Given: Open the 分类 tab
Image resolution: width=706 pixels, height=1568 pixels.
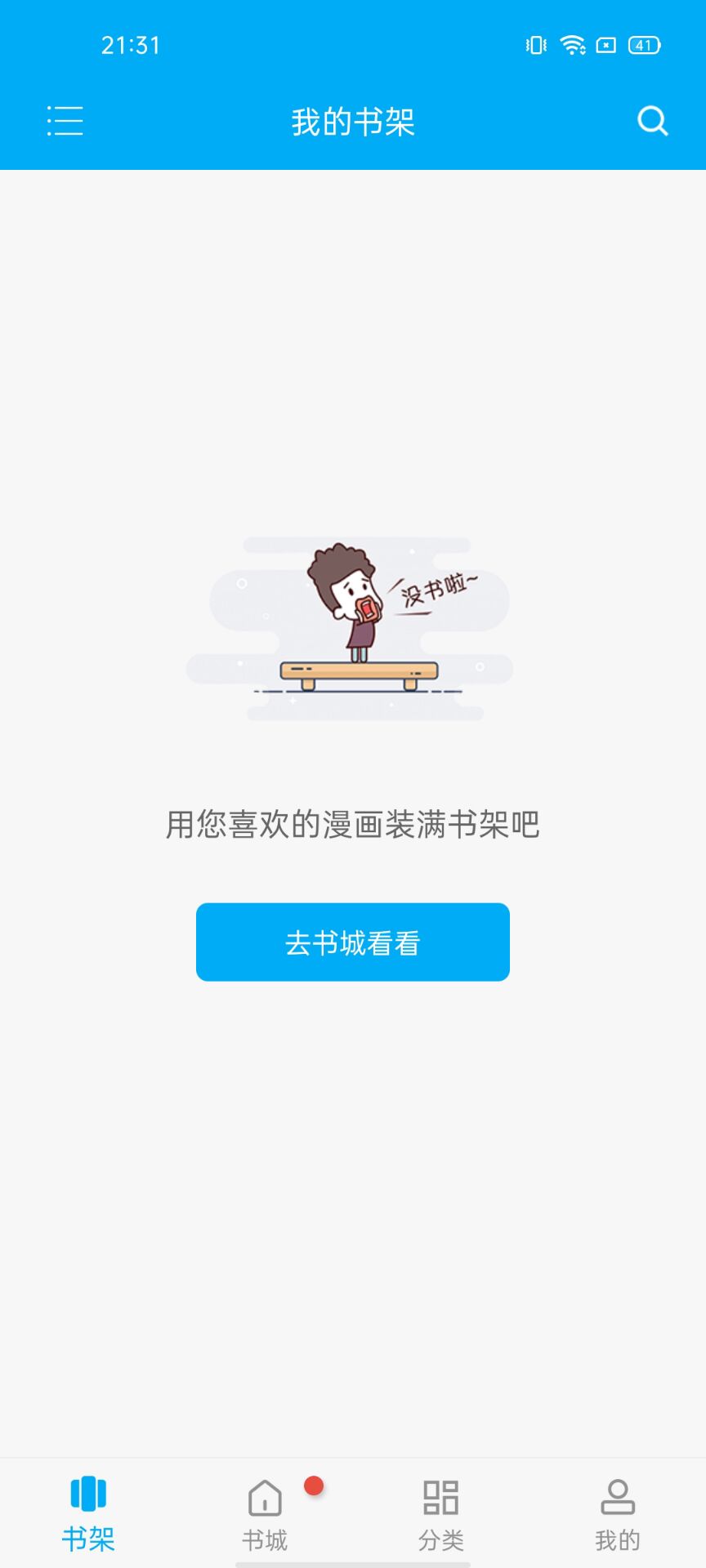Looking at the screenshot, I should point(441,1512).
